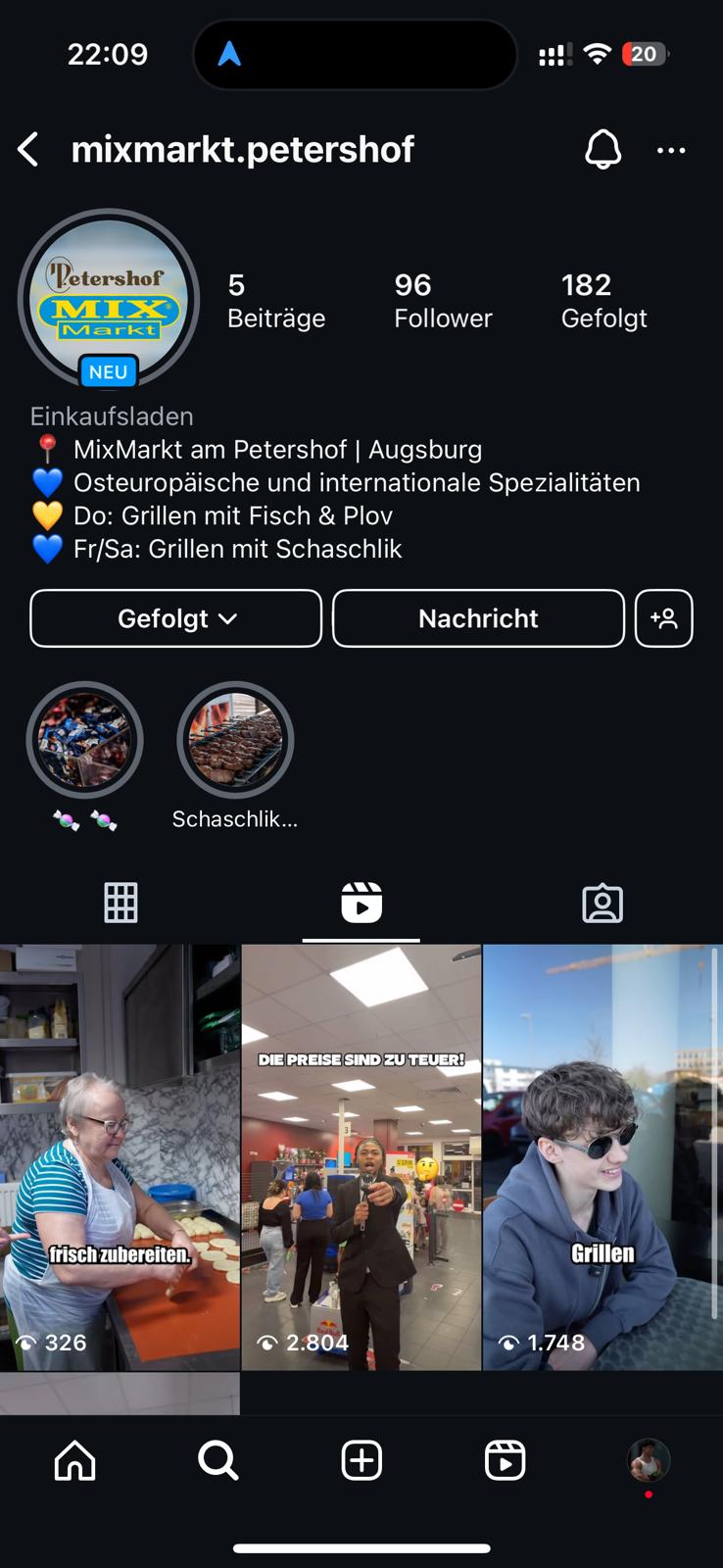Open the Reels tab in bottom bar
Screen dimensions: 723x1568
506,1460
